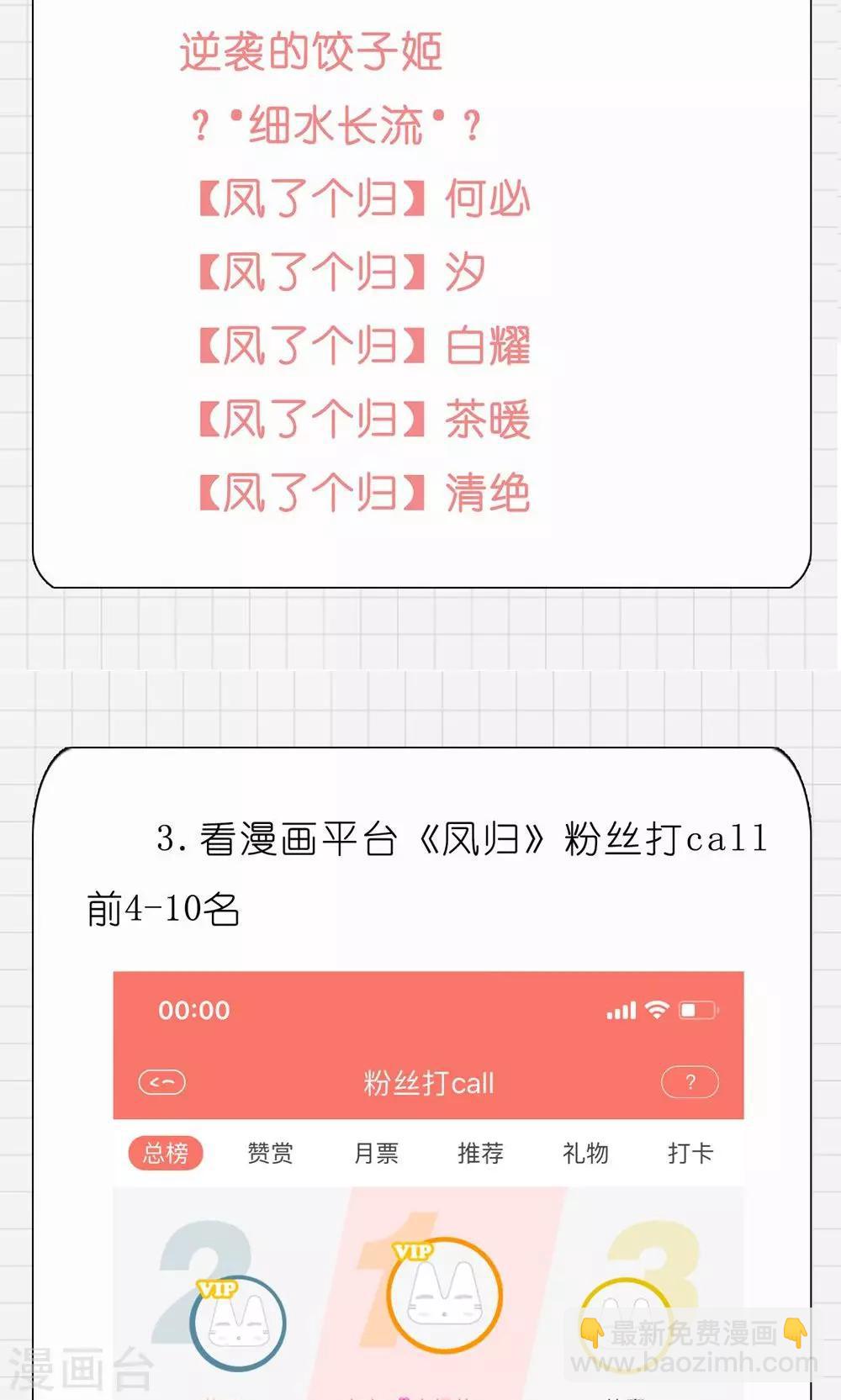Screen dimensions: 841x1400
Task: Open the question mark help icon
Action: point(690,1083)
